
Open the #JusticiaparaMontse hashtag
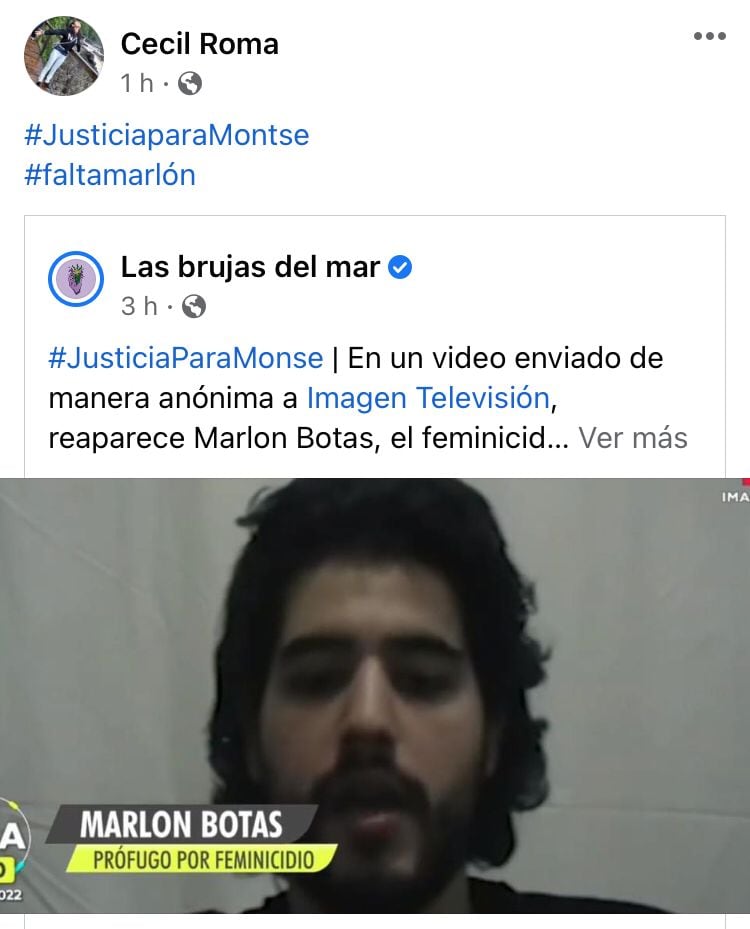tap(166, 135)
